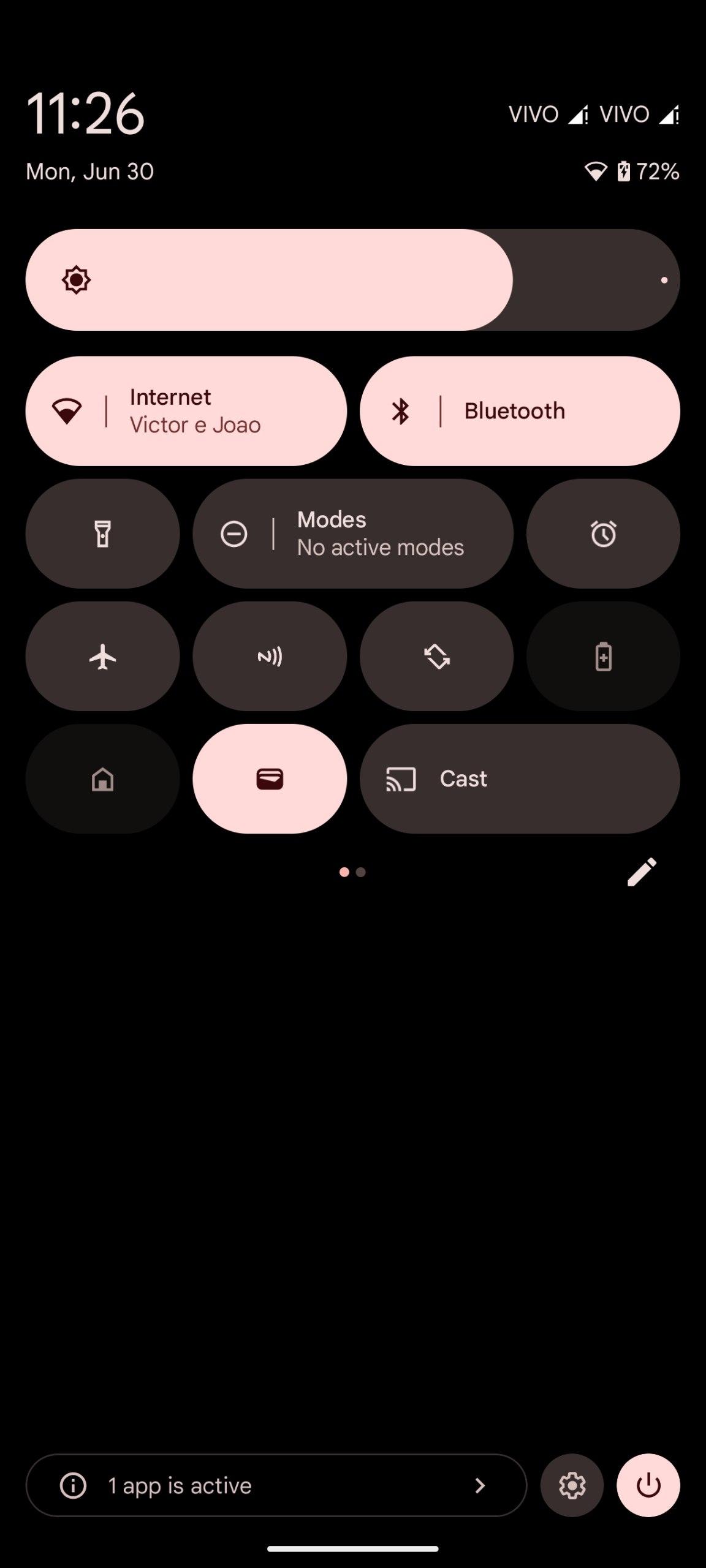Open the Internet tile for Victor e Joao
The image size is (706, 1568).
tap(186, 411)
